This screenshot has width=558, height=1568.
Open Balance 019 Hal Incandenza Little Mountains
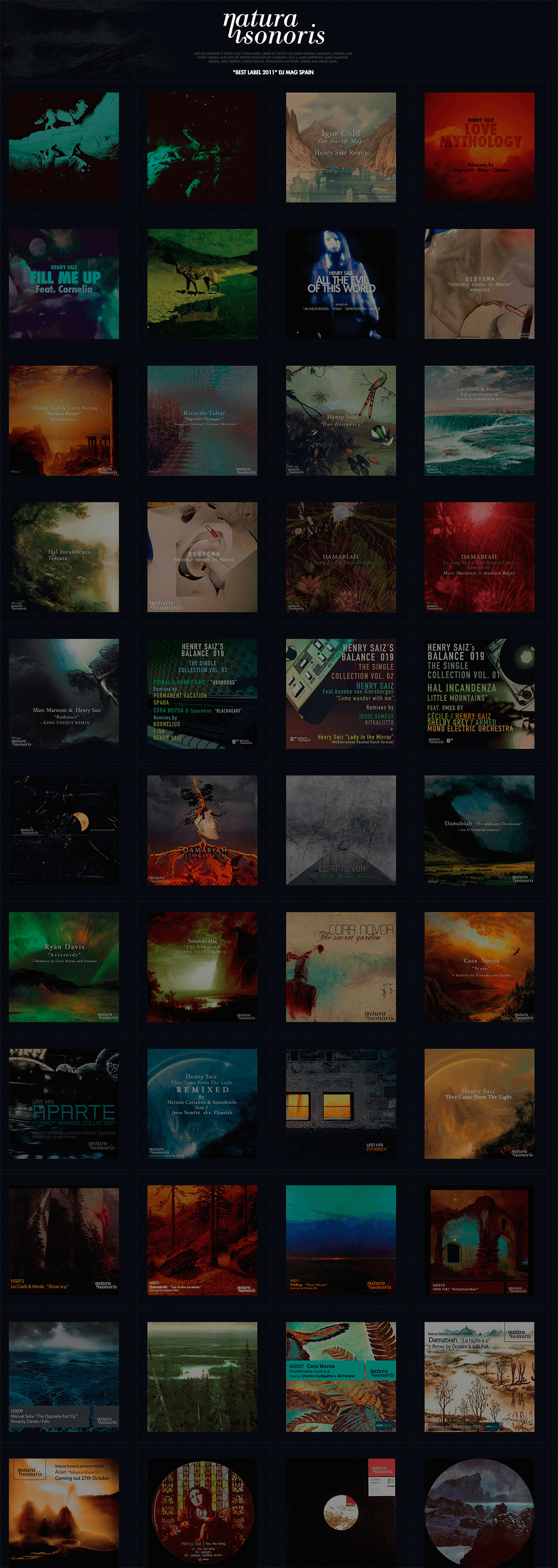479,693
